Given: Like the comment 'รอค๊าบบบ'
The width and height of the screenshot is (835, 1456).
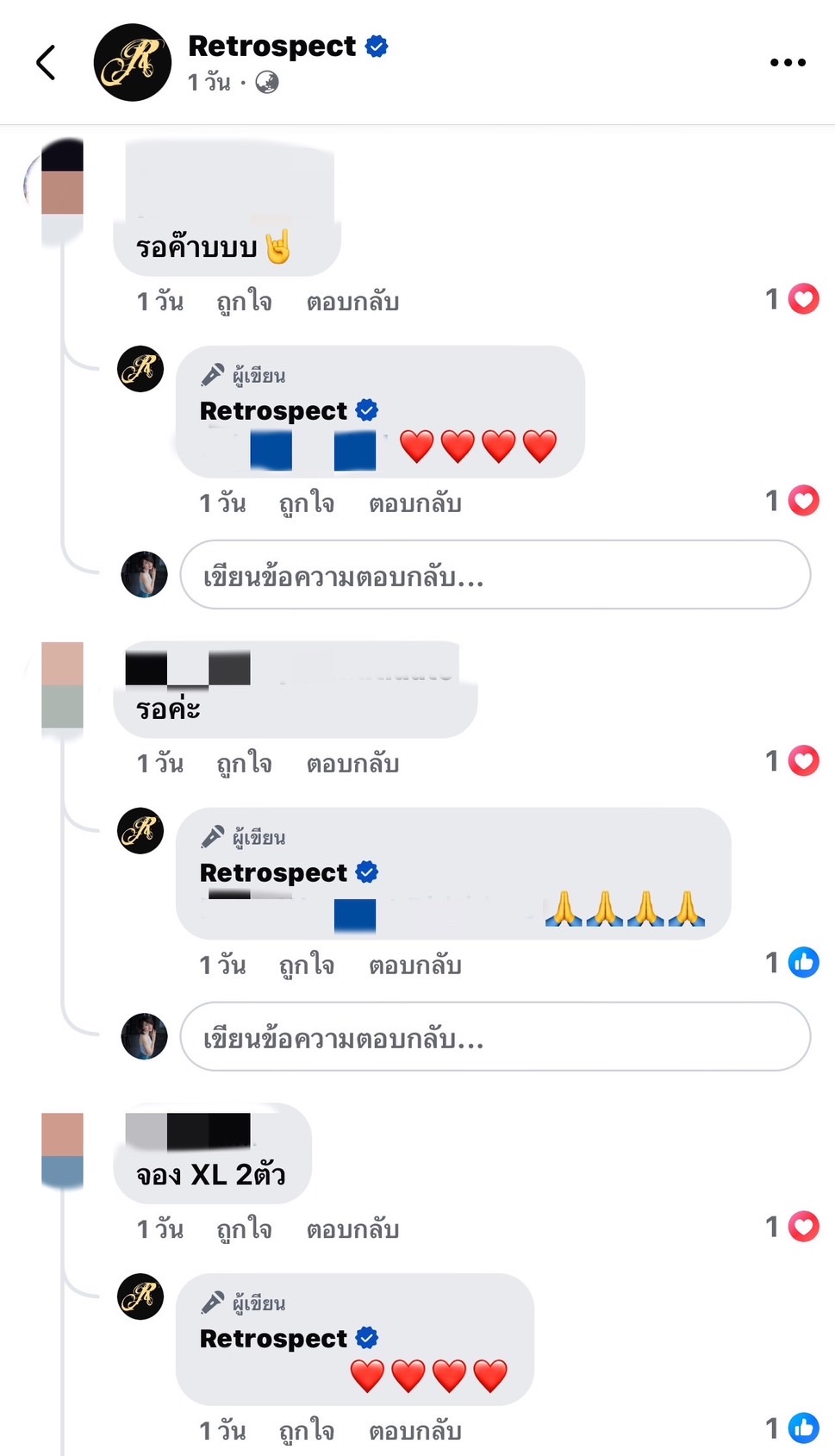Looking at the screenshot, I should pyautogui.click(x=244, y=302).
